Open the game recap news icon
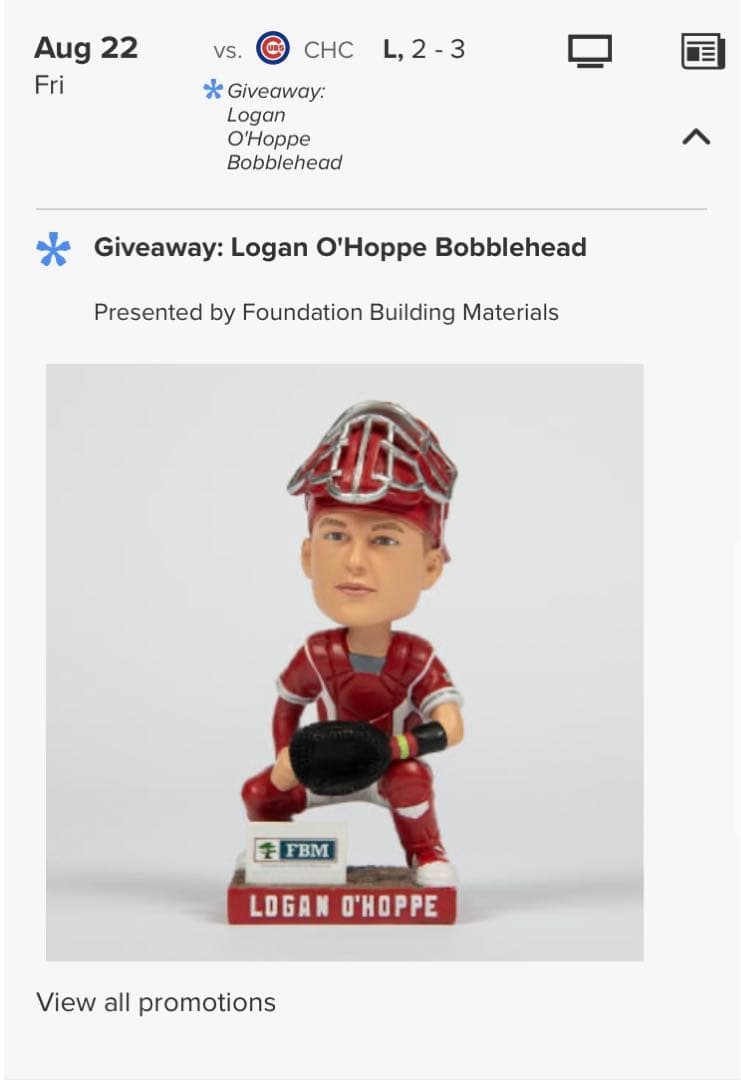Viewport: 741px width, 1080px height. pyautogui.click(x=702, y=51)
